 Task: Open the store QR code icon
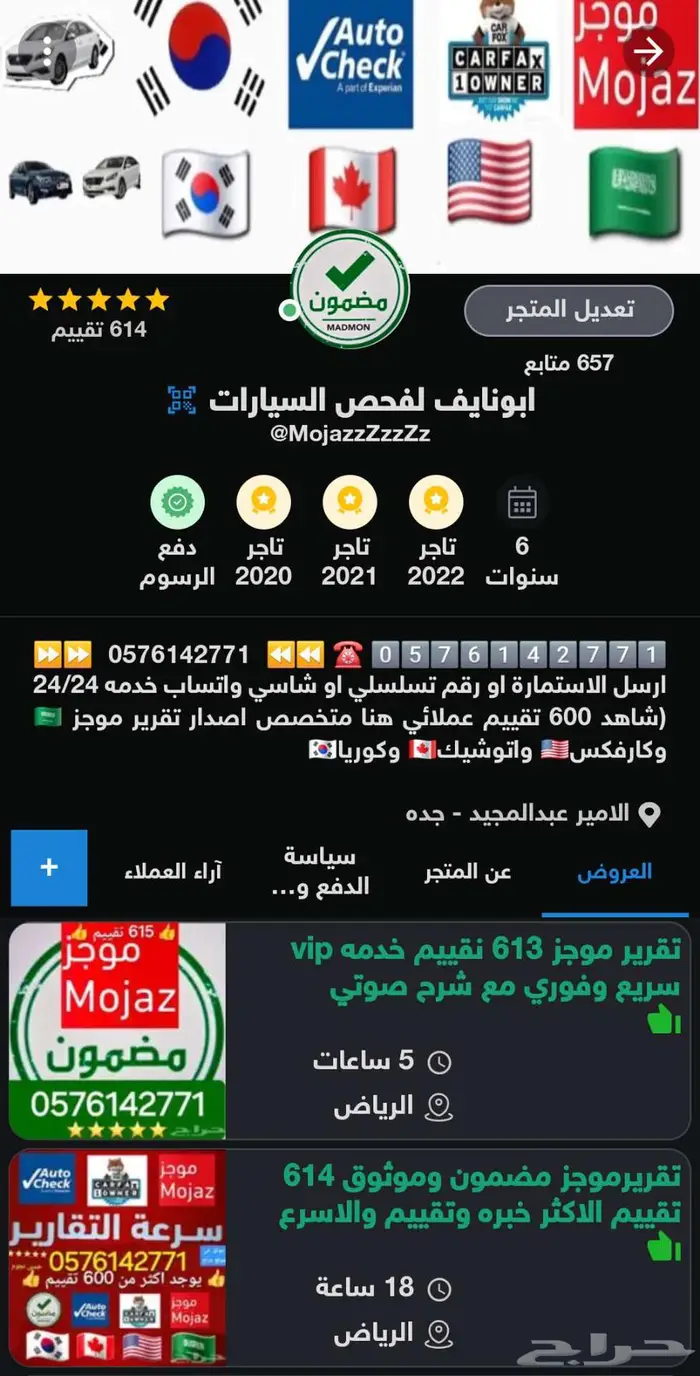(x=181, y=401)
